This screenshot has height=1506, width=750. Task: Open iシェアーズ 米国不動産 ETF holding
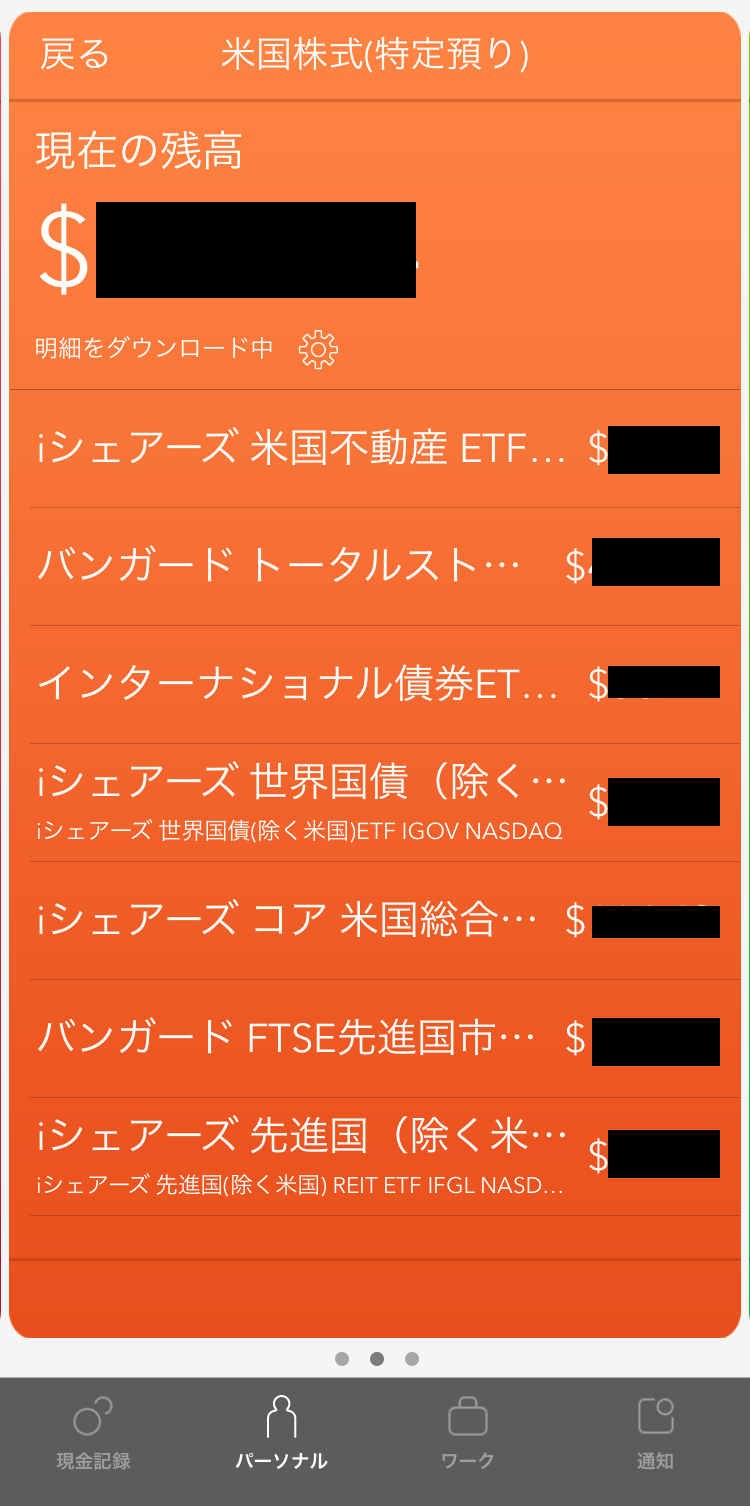click(x=302, y=449)
